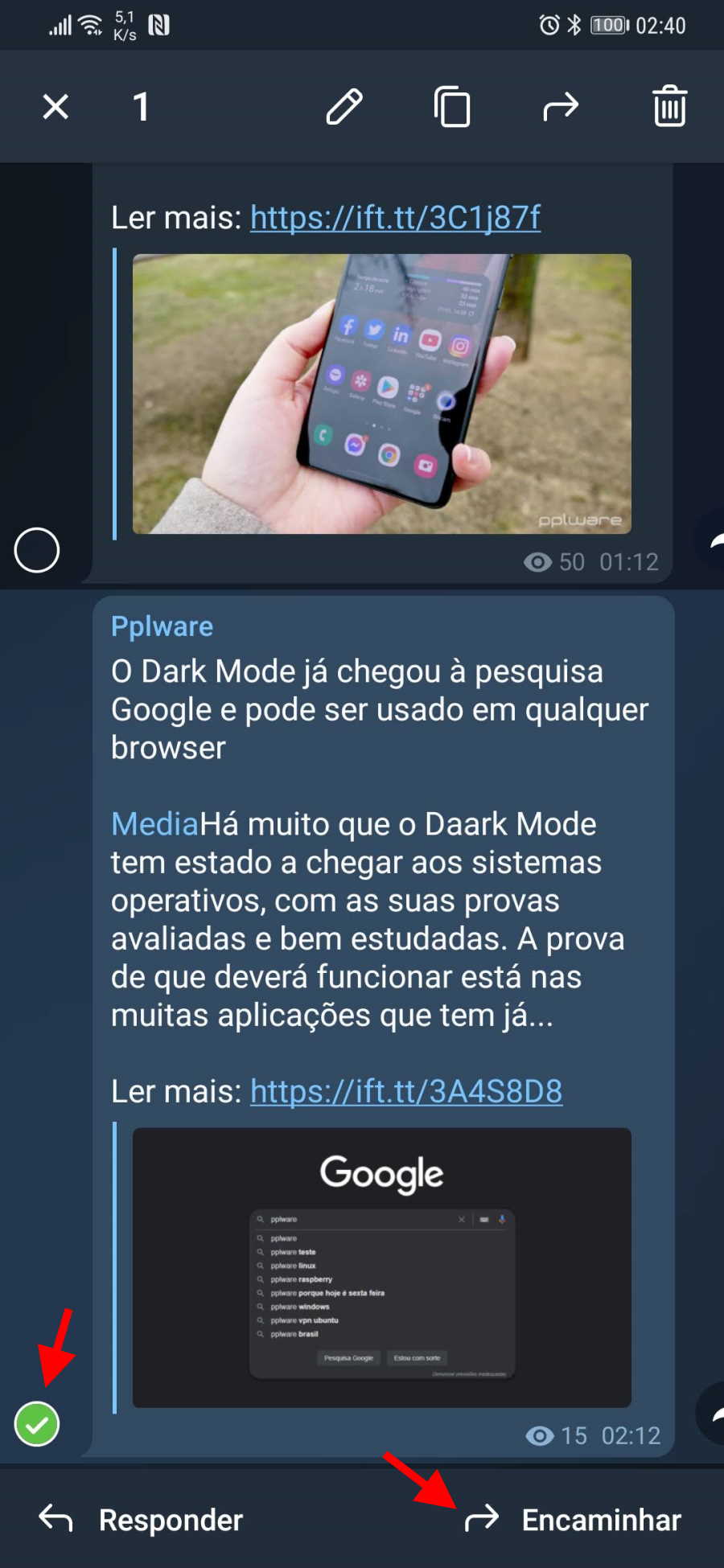Share the 01:12 message via side arrow
The width and height of the screenshot is (724, 1568).
[x=711, y=540]
